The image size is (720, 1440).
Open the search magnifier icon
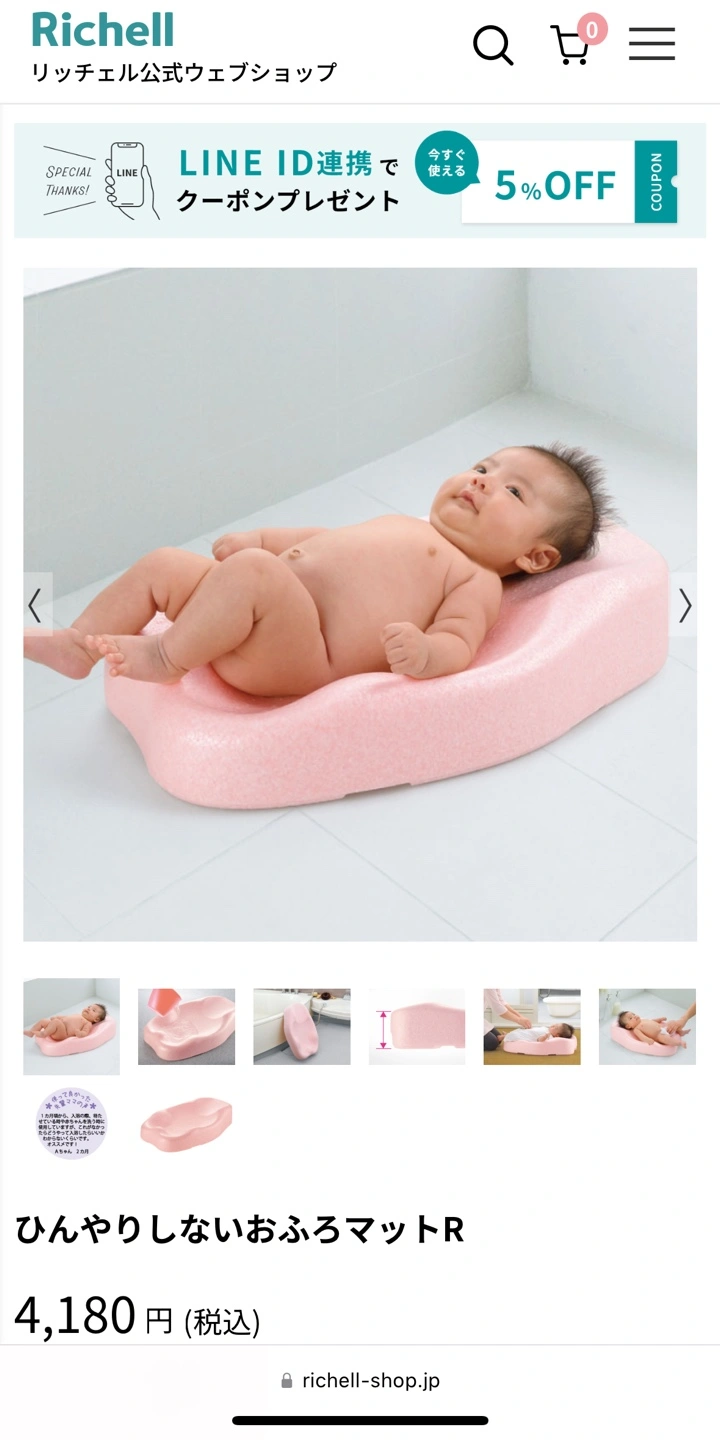(492, 45)
